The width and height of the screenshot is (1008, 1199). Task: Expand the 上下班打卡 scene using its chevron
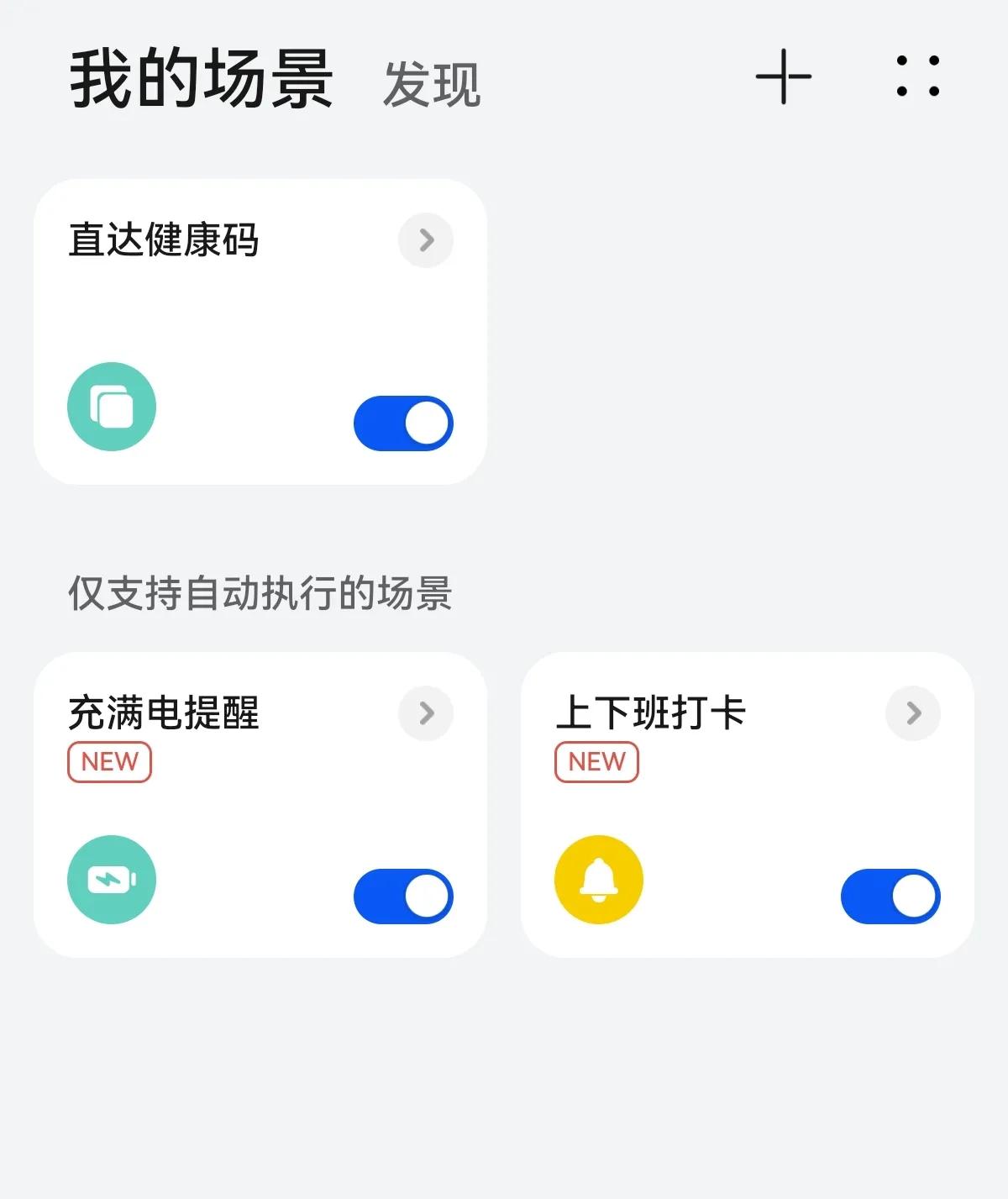(913, 713)
